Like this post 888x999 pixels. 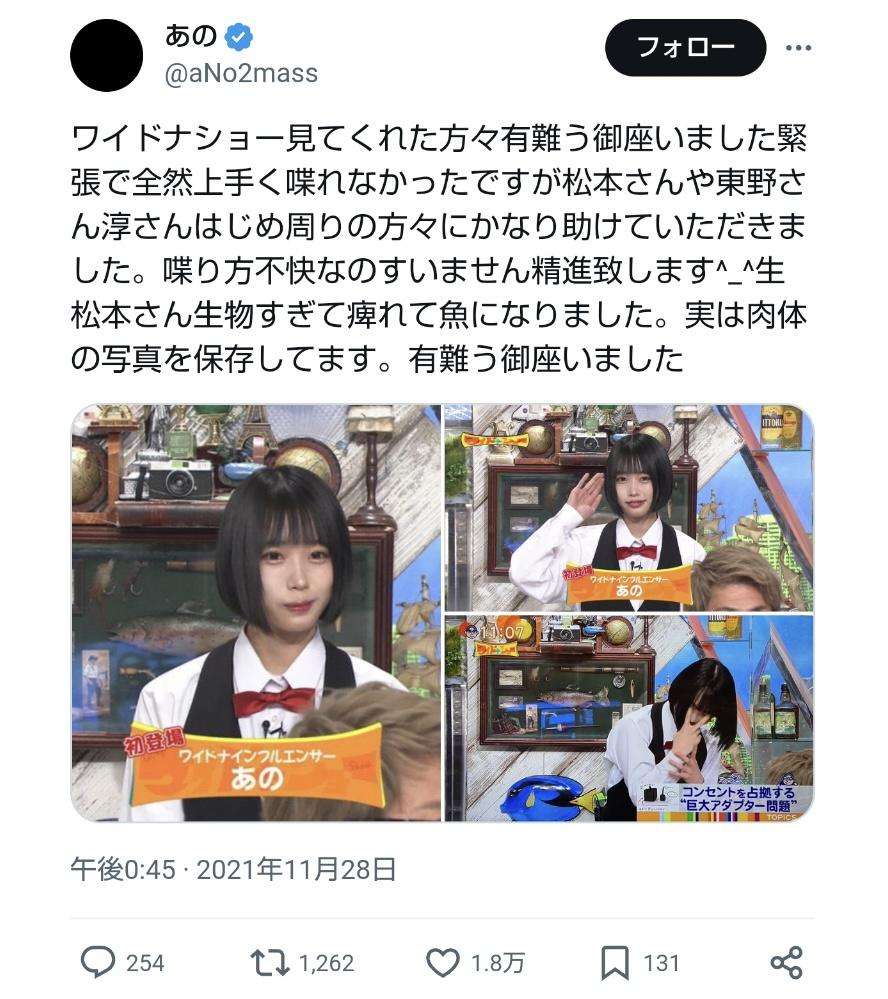click(443, 962)
